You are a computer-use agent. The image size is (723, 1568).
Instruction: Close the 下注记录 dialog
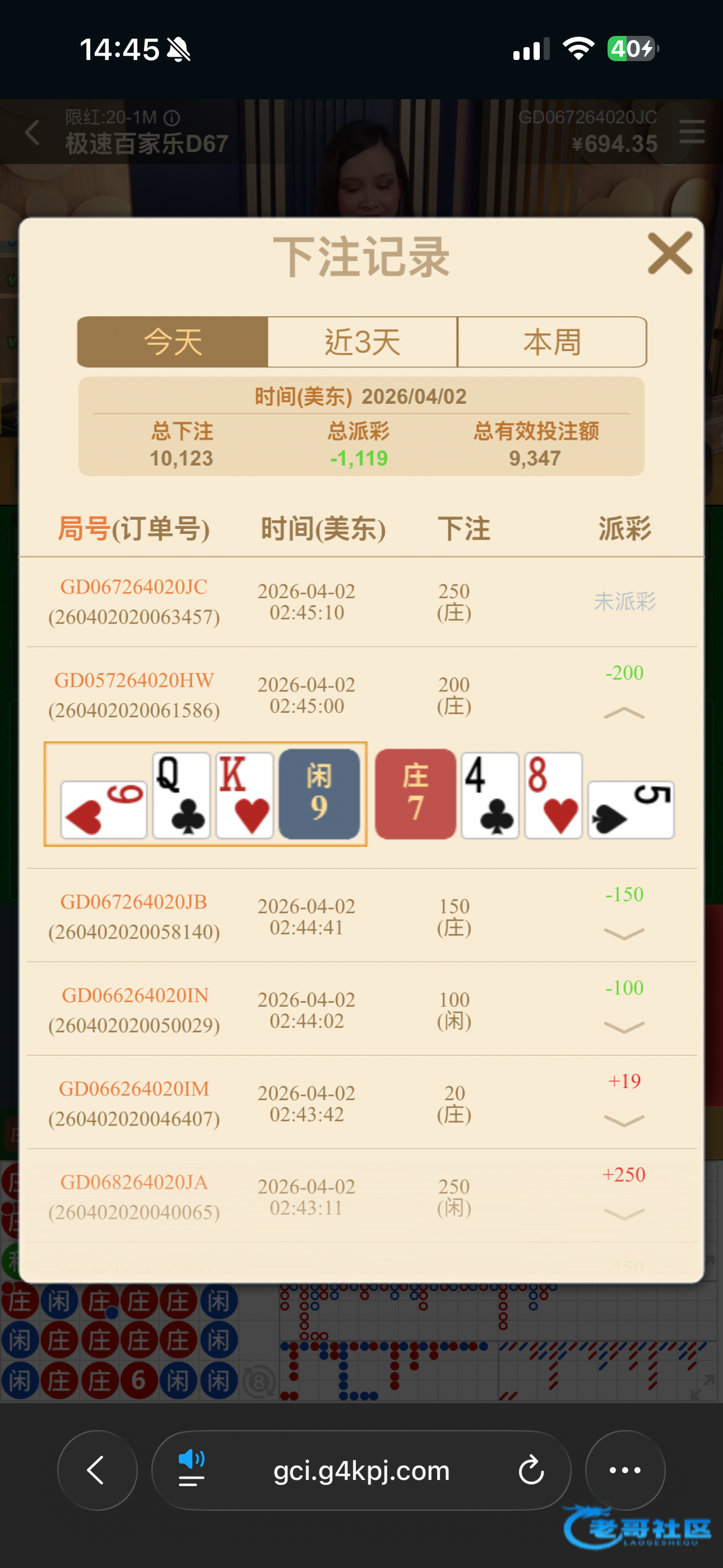click(669, 253)
